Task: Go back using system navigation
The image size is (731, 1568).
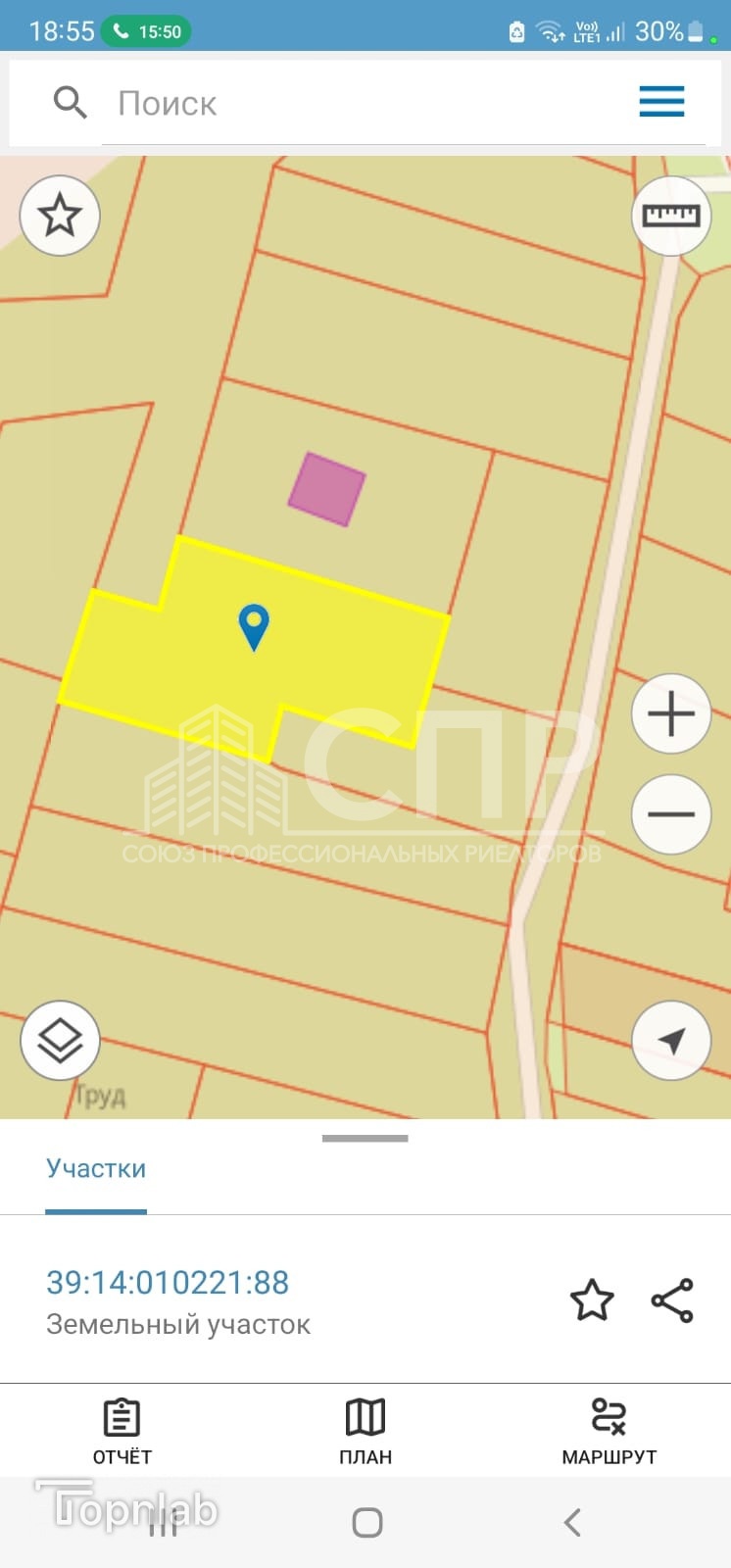Action: (x=573, y=1522)
